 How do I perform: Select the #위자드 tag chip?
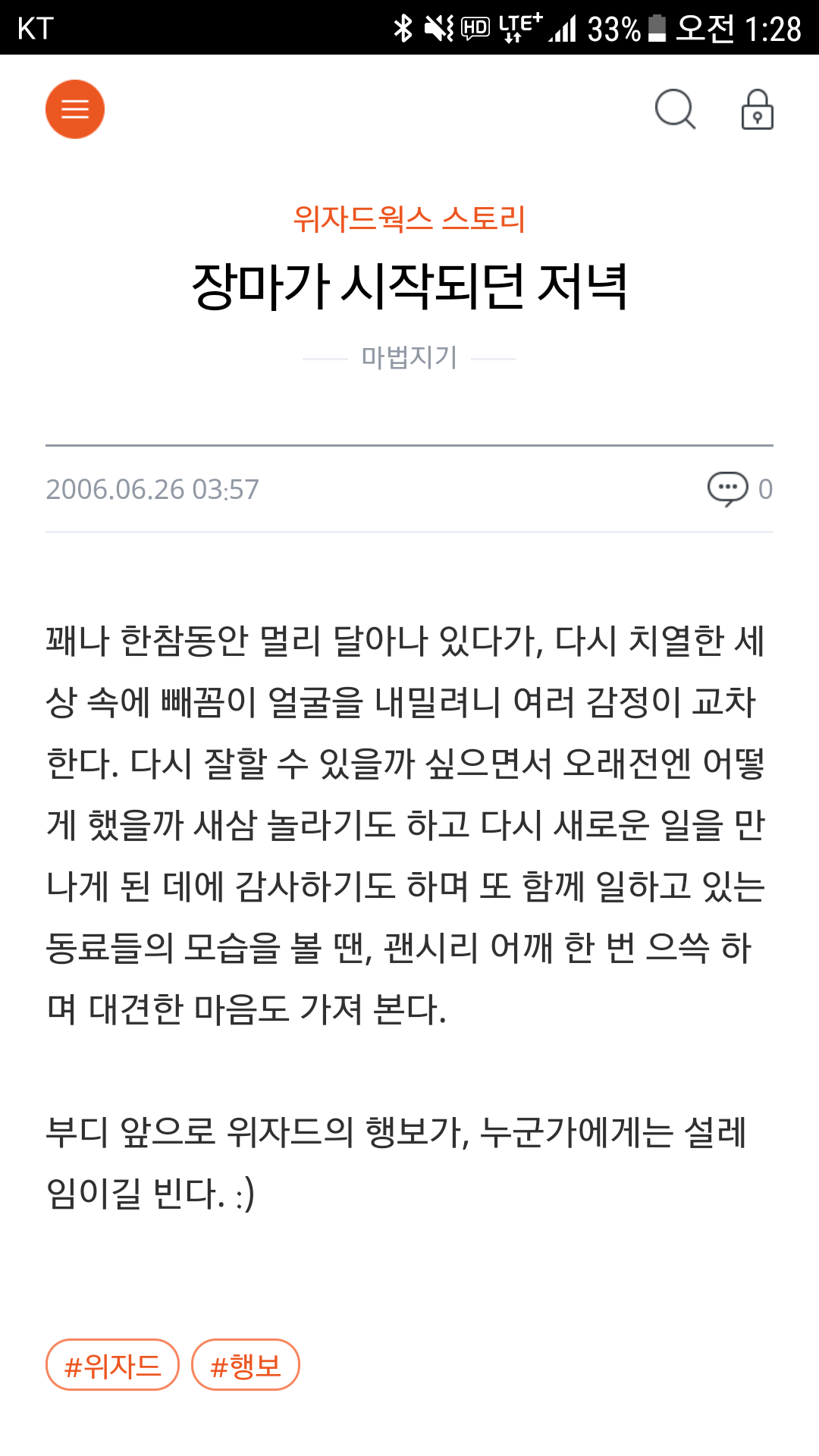(112, 1365)
